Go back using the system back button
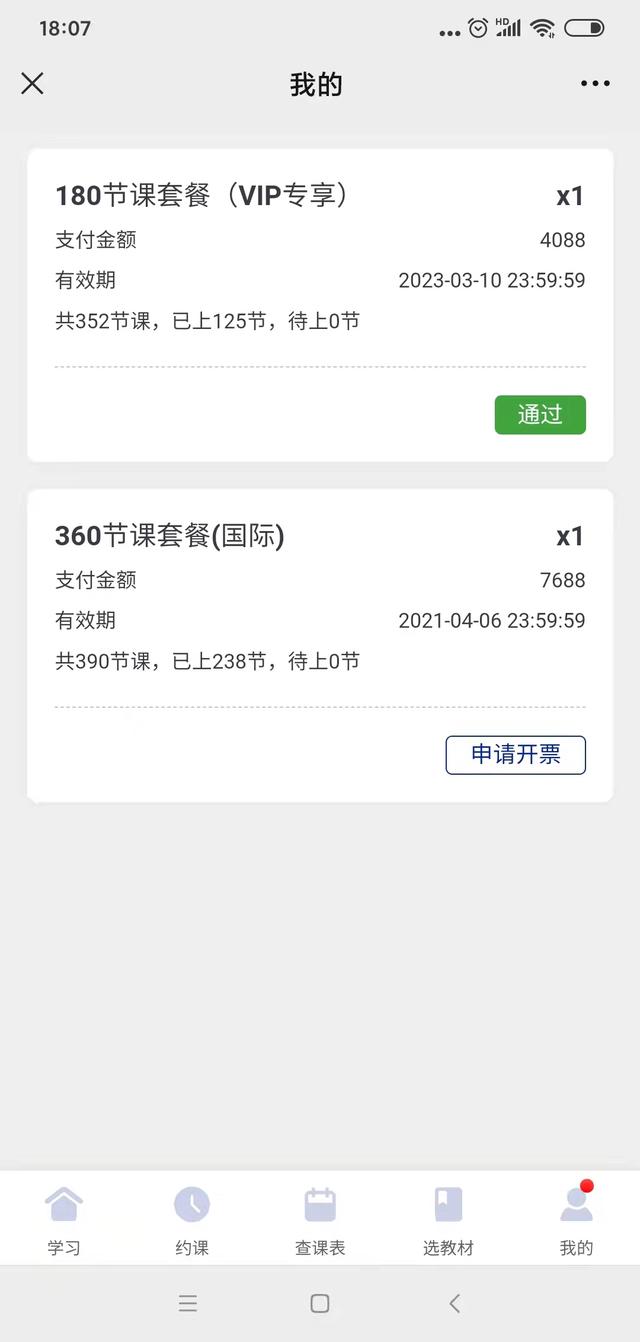Viewport: 640px width, 1342px height. pyautogui.click(x=455, y=1303)
